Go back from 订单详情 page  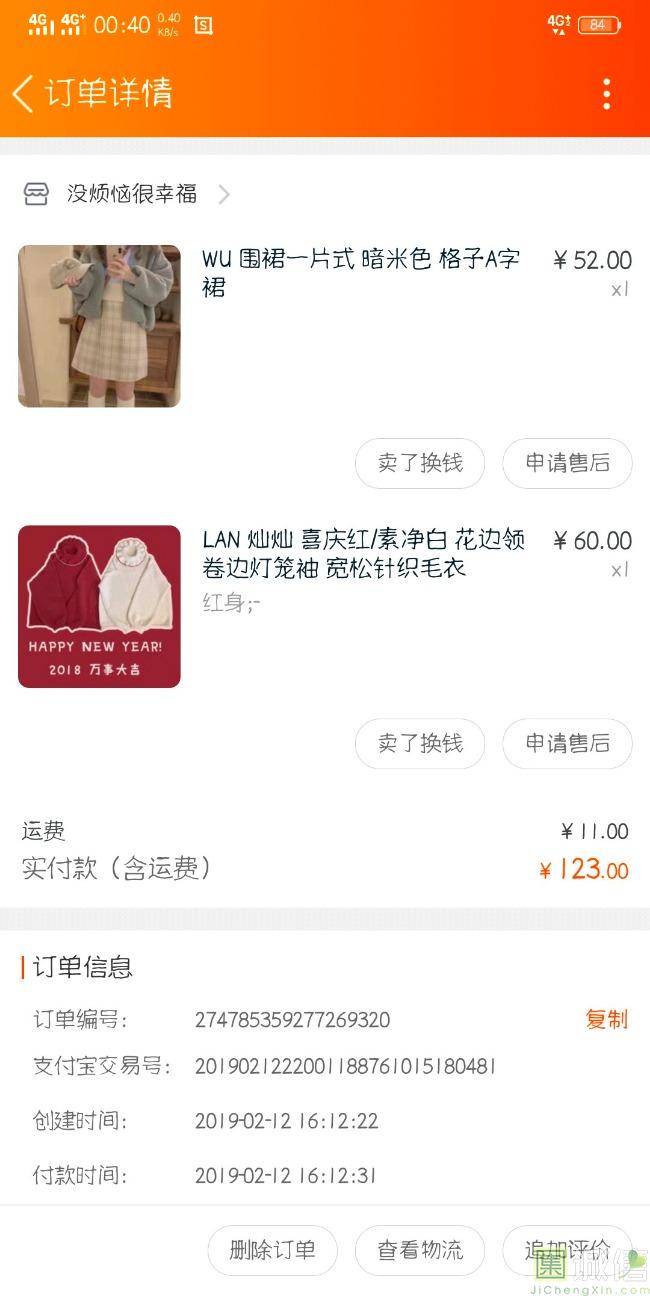pyautogui.click(x=24, y=93)
